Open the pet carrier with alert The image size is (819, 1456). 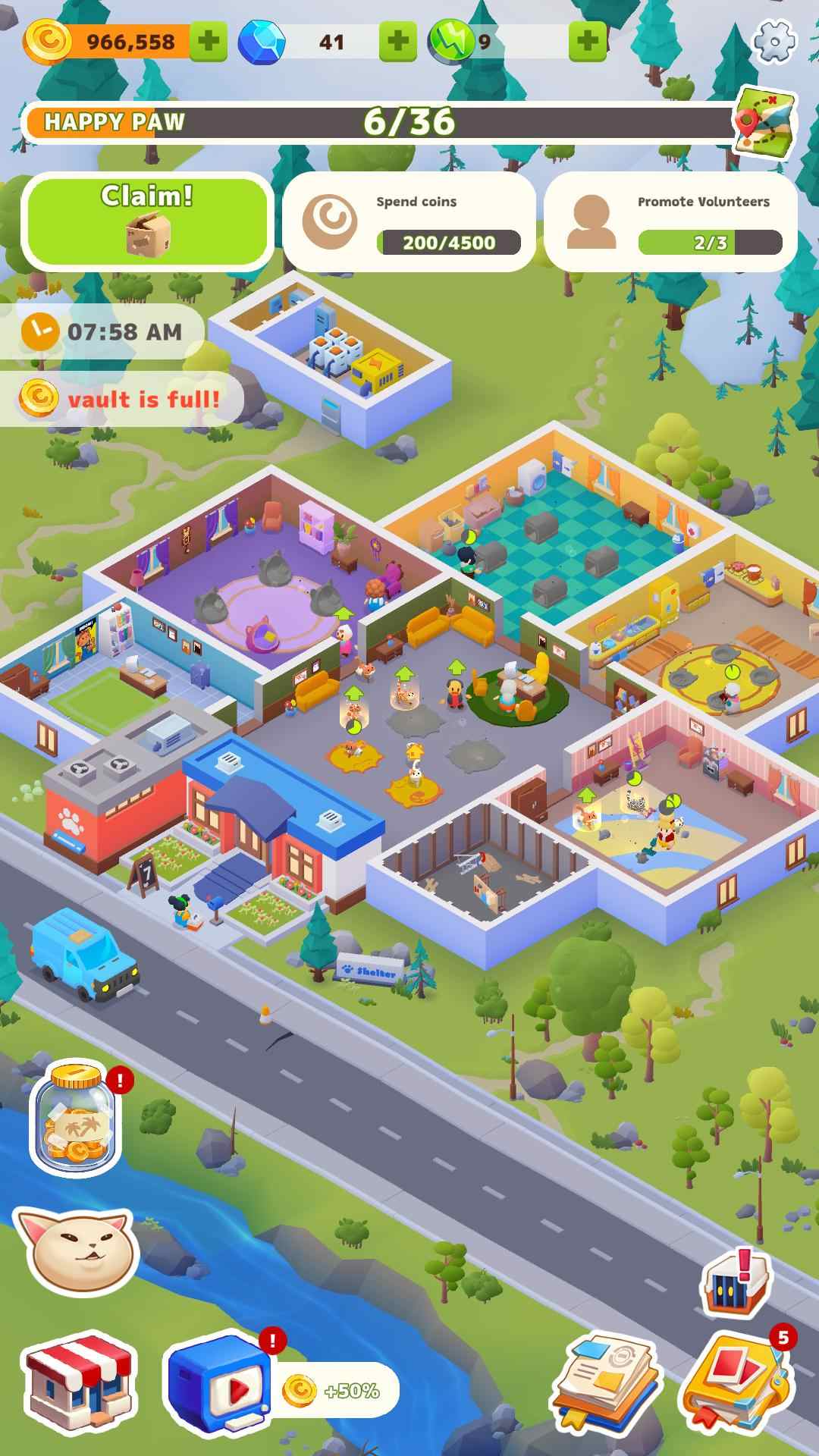pos(736,1282)
